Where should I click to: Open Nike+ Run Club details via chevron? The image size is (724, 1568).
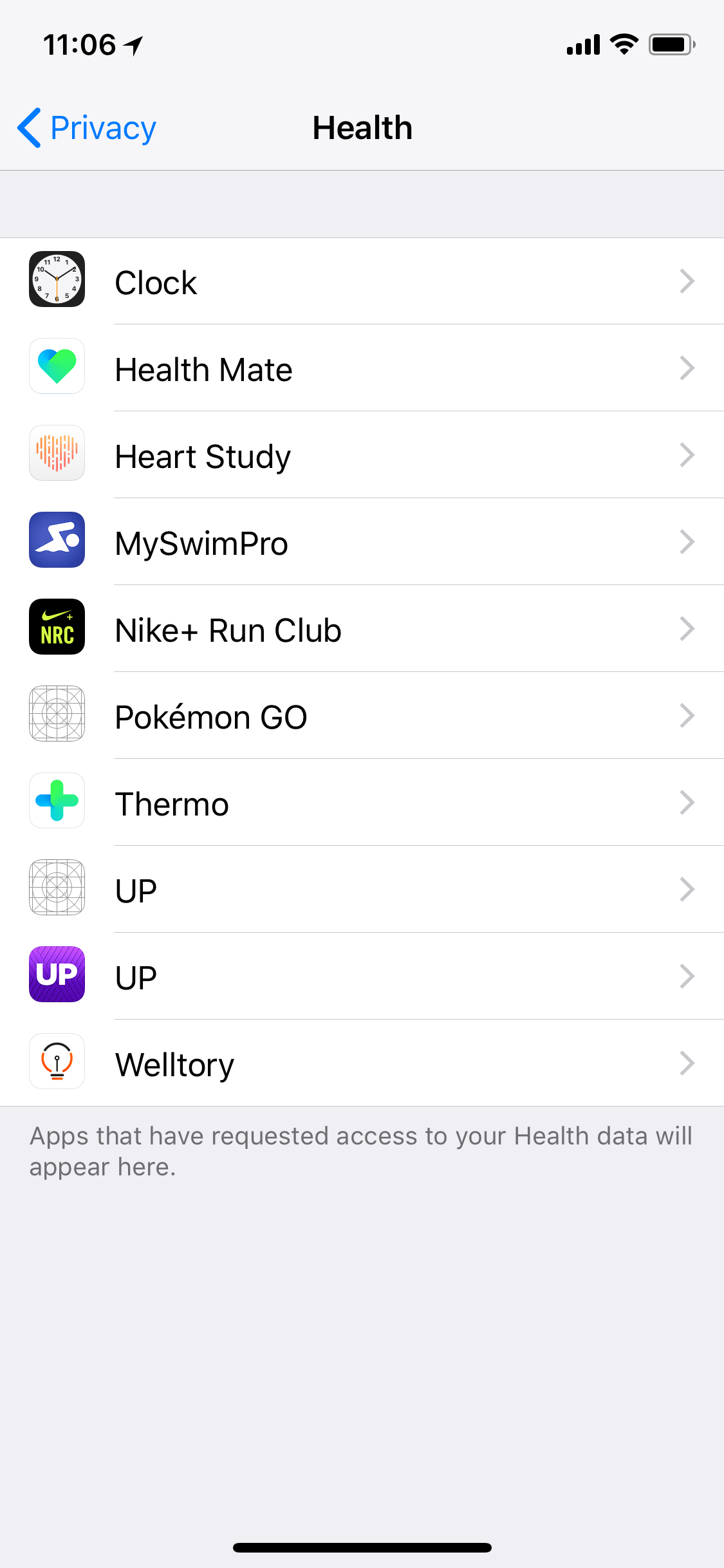[687, 629]
